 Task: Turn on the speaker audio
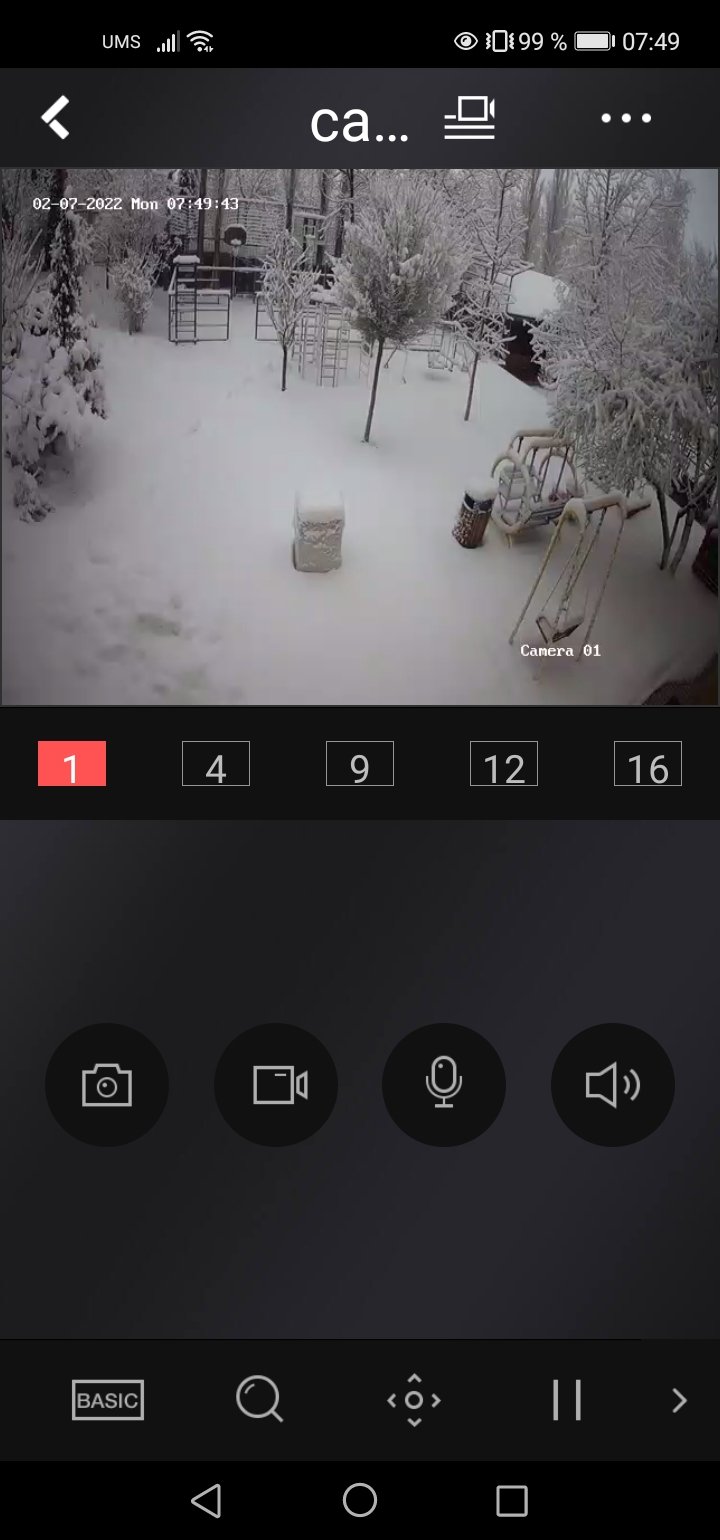[x=613, y=1085]
